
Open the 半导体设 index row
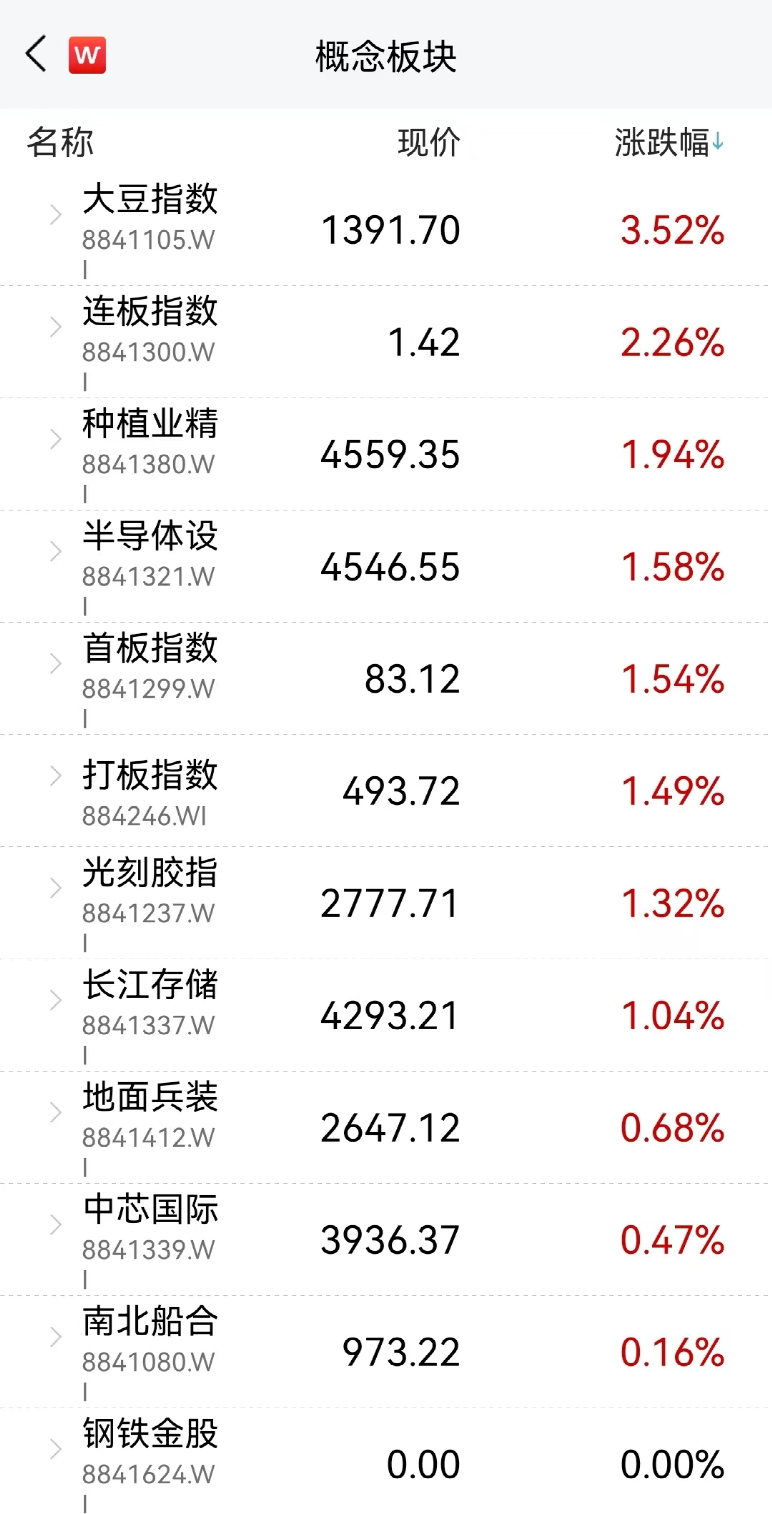point(386,566)
